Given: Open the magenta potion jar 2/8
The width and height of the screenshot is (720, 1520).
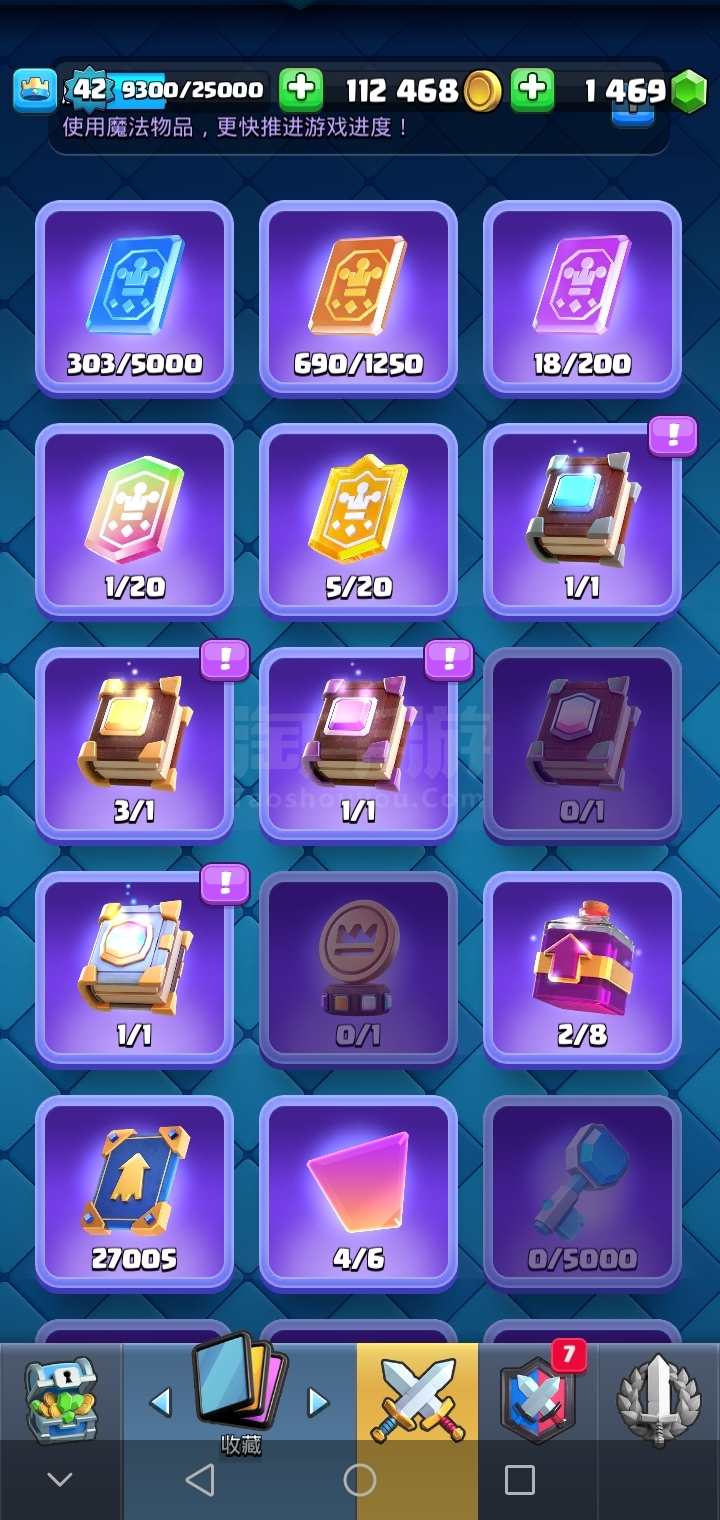Looking at the screenshot, I should pos(582,970).
